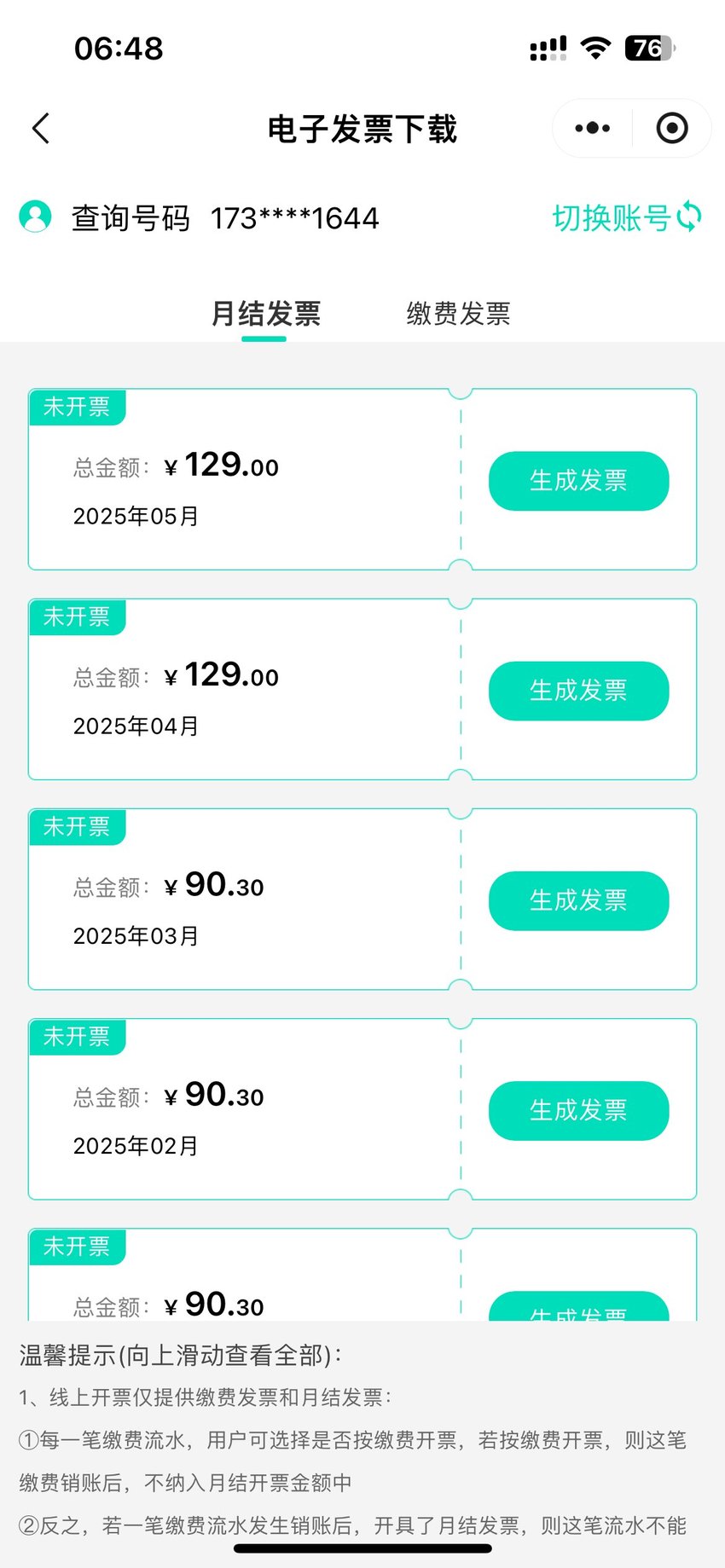
Task: Generate the invoice for 2025年02月
Action: pyautogui.click(x=578, y=1110)
